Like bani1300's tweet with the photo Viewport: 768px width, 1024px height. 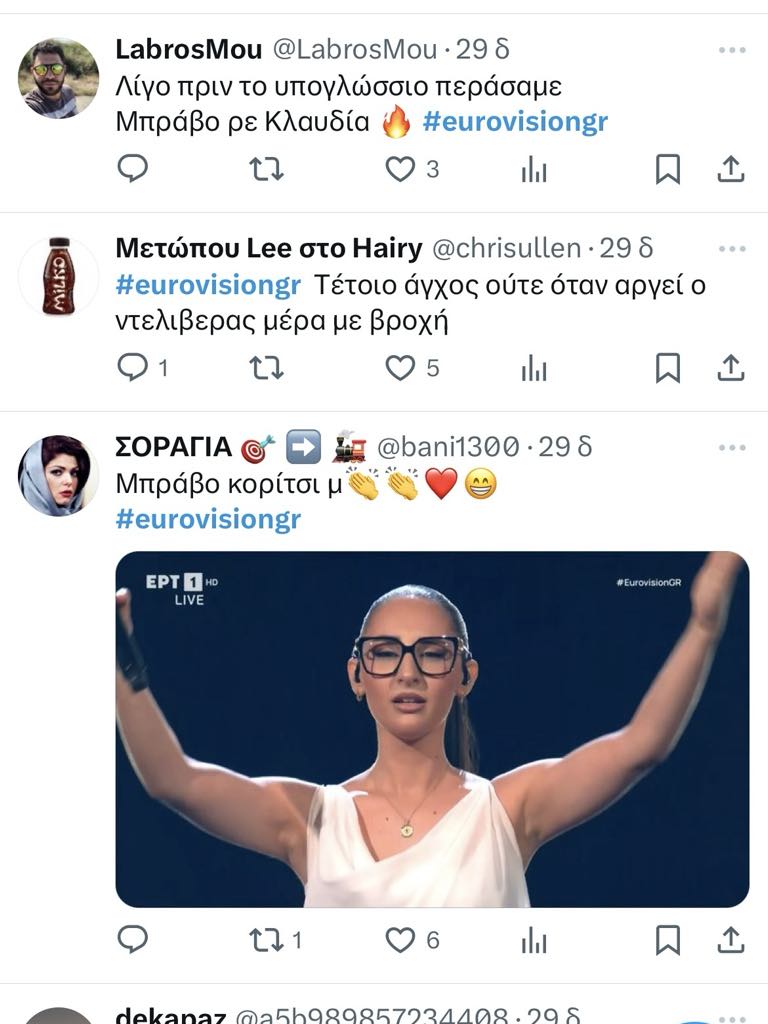coord(401,940)
